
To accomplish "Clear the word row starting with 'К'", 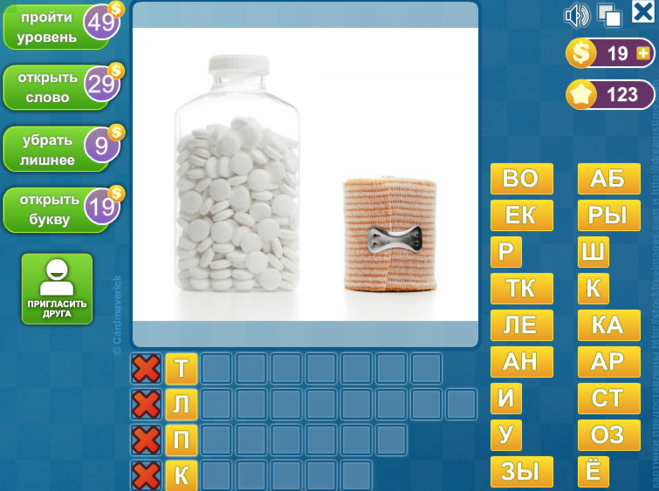I will point(146,475).
